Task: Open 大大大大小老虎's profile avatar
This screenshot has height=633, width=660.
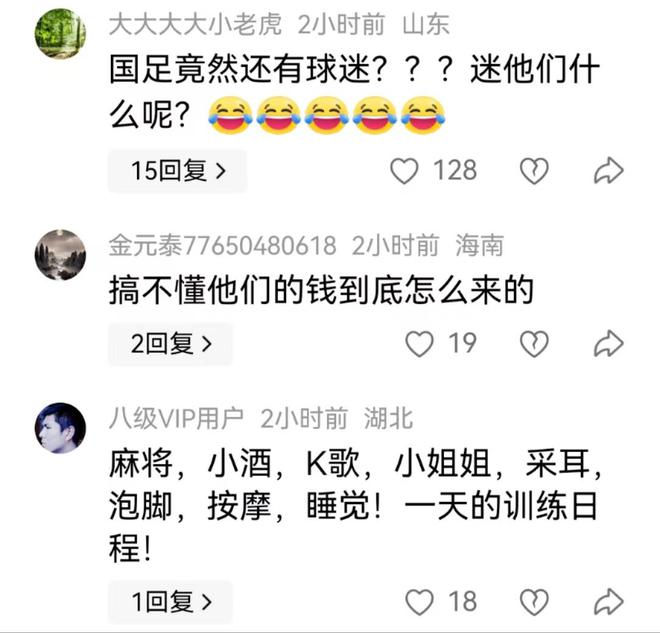Action: coord(60,34)
